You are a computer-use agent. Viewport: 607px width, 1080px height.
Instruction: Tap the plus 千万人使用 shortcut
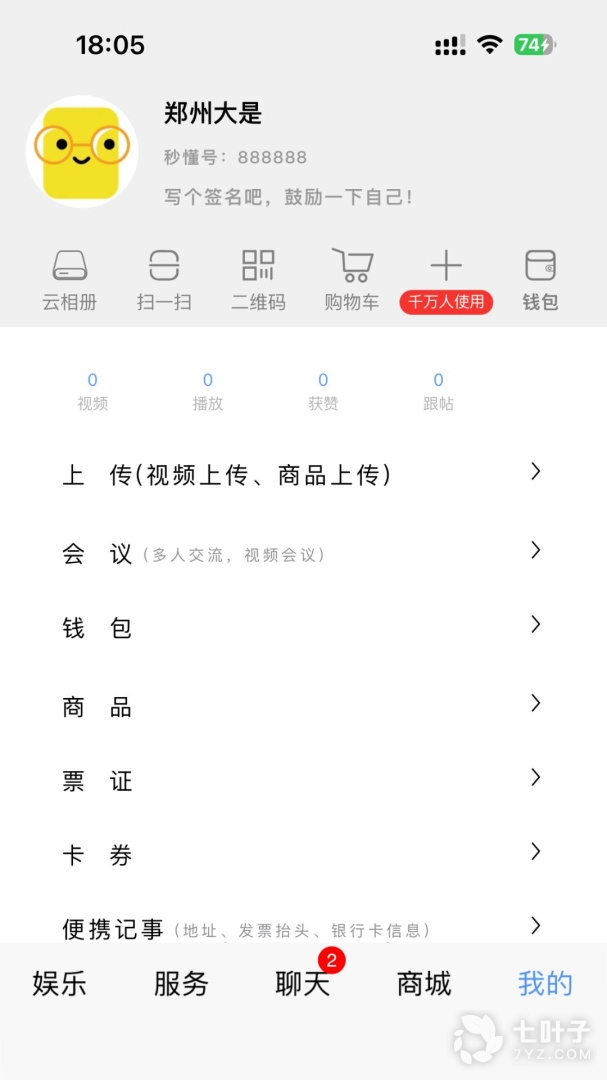click(x=446, y=280)
